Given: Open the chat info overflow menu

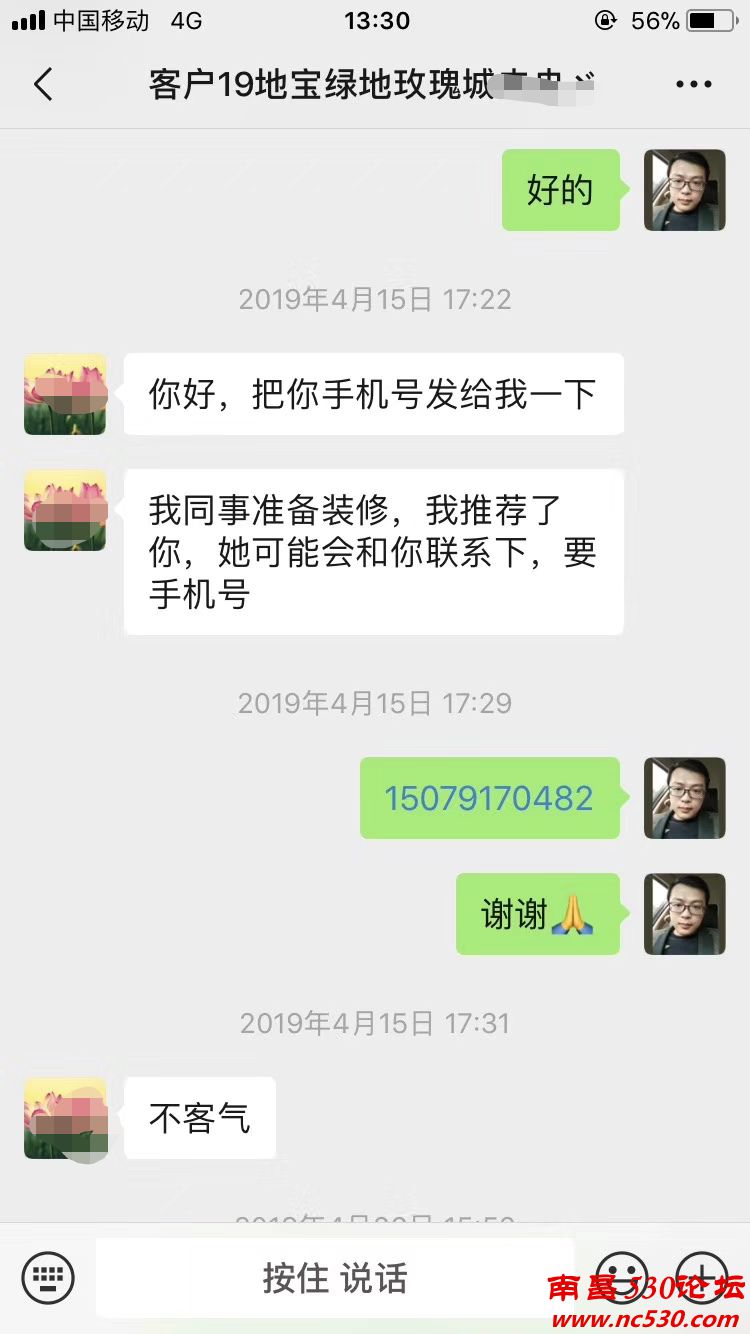Looking at the screenshot, I should (x=693, y=85).
